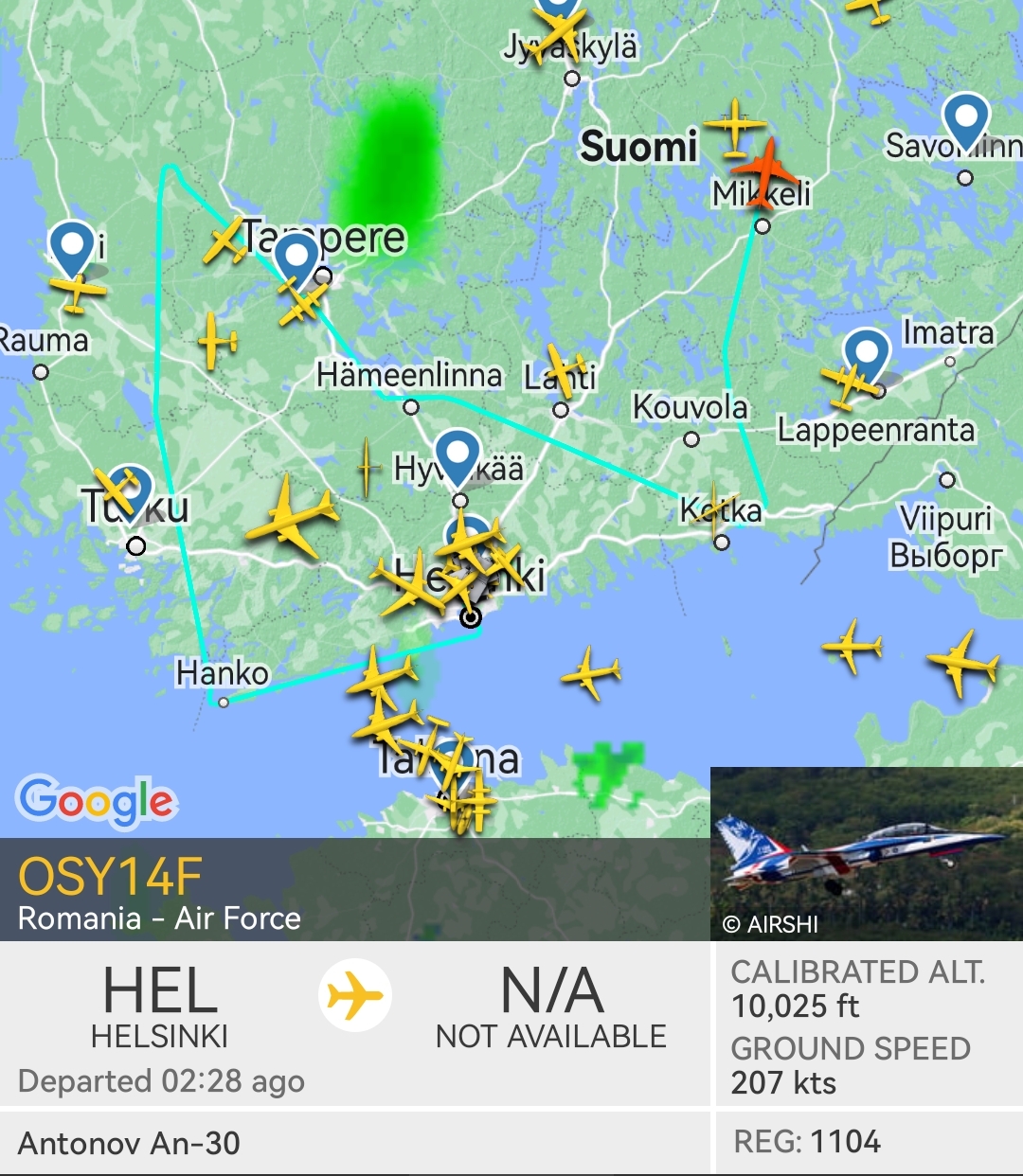
Task: Tap the small aircraft over Kotka
Action: [x=713, y=513]
